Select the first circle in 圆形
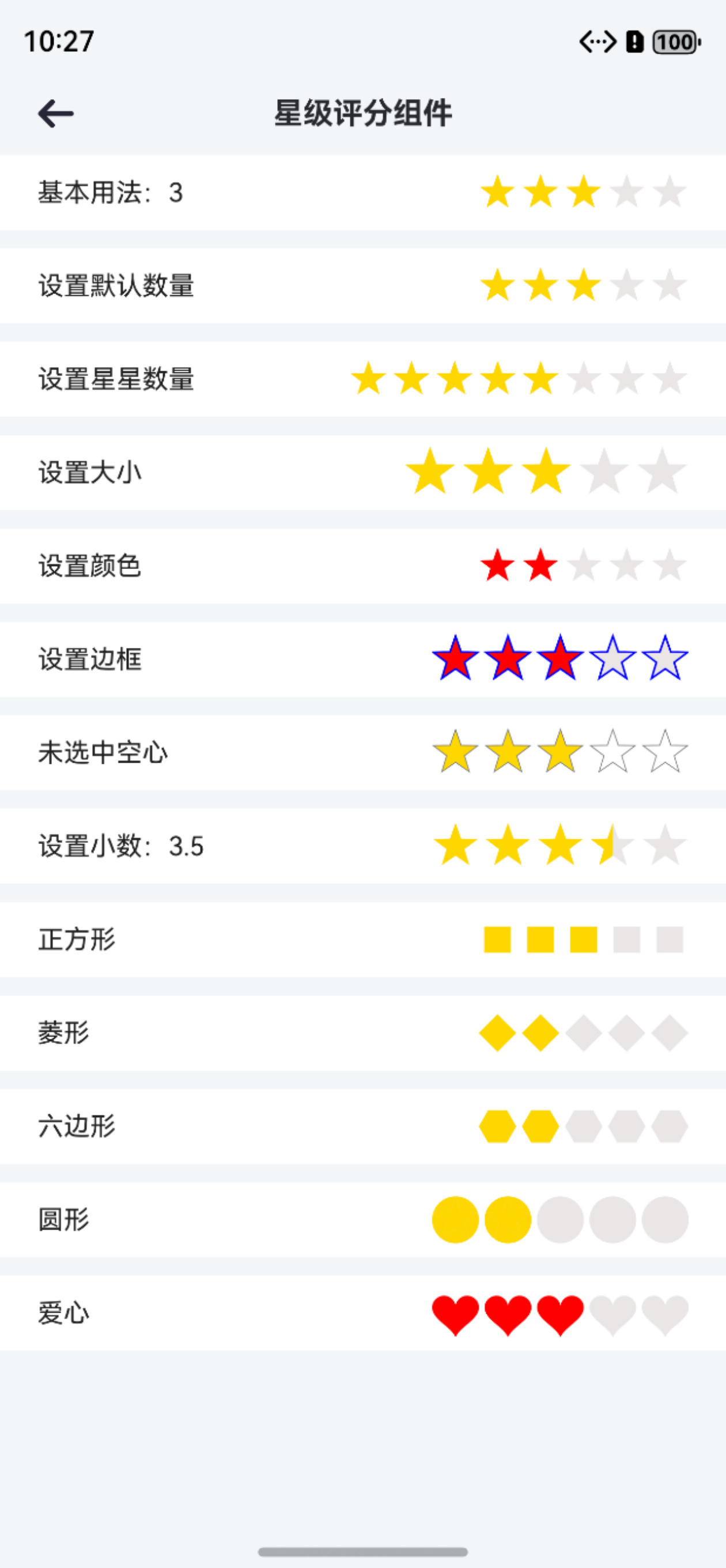The height and width of the screenshot is (1568, 726). click(x=455, y=1219)
